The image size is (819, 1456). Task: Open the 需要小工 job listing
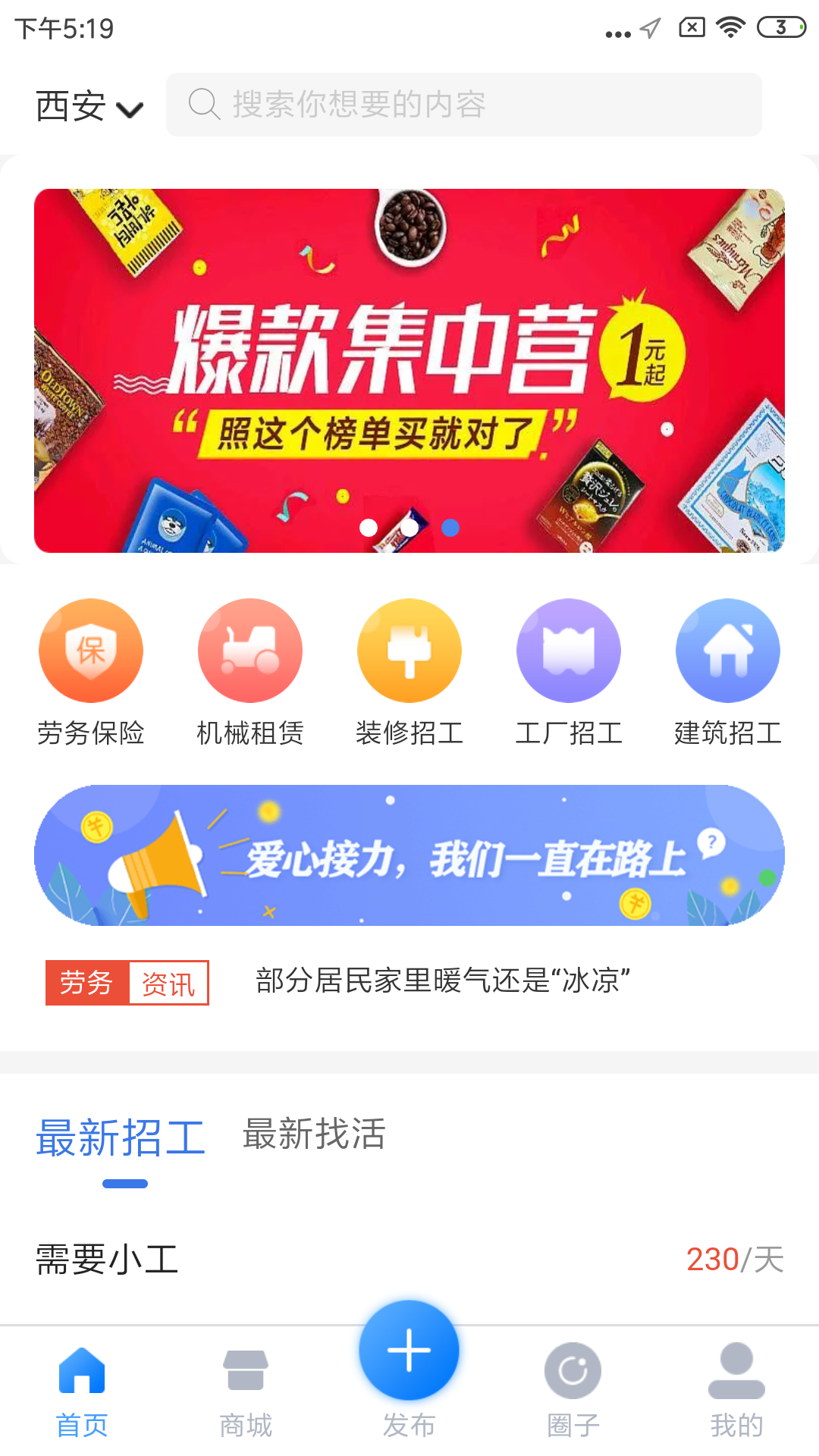tap(409, 1259)
